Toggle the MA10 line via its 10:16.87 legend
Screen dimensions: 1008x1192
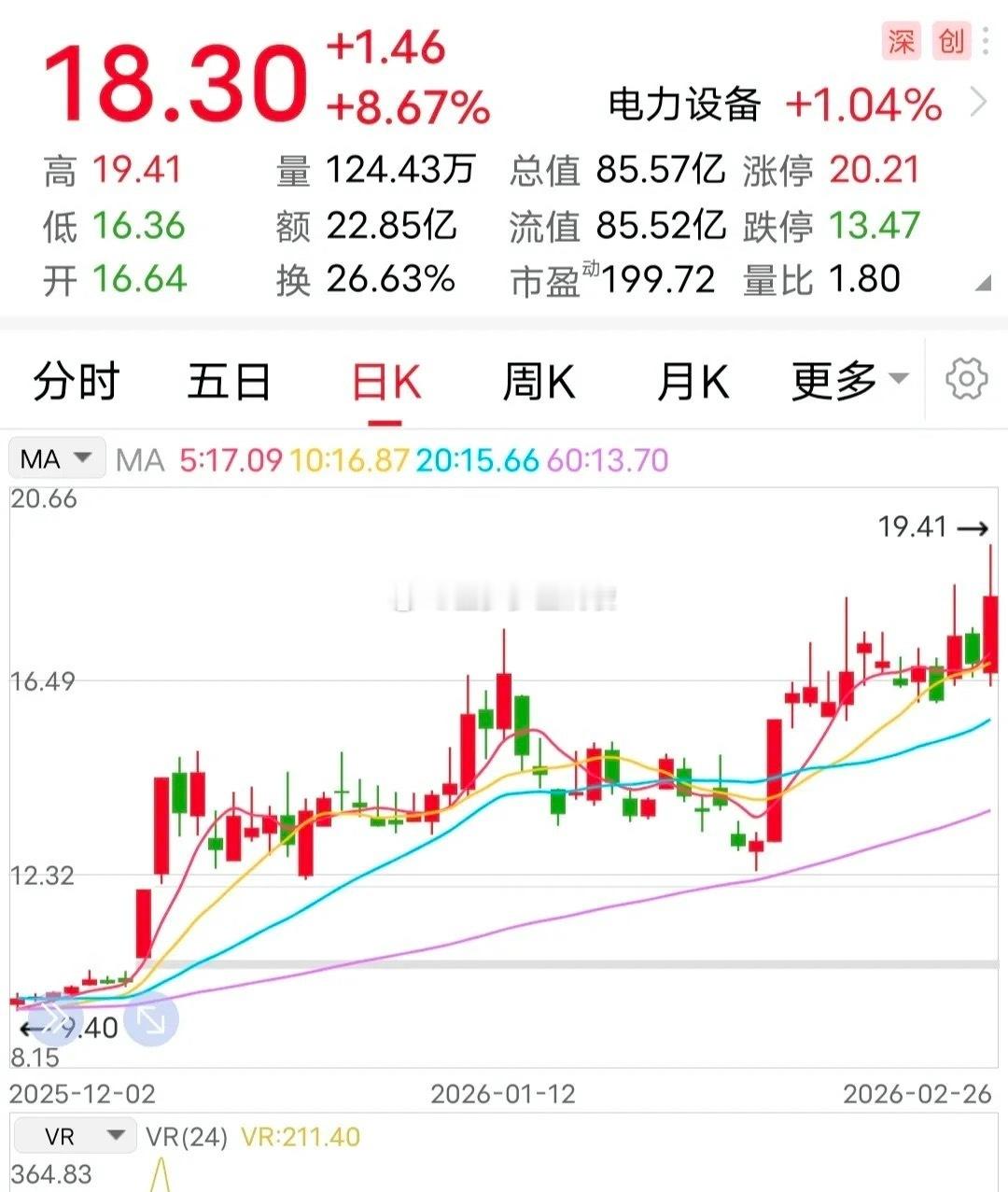click(350, 459)
